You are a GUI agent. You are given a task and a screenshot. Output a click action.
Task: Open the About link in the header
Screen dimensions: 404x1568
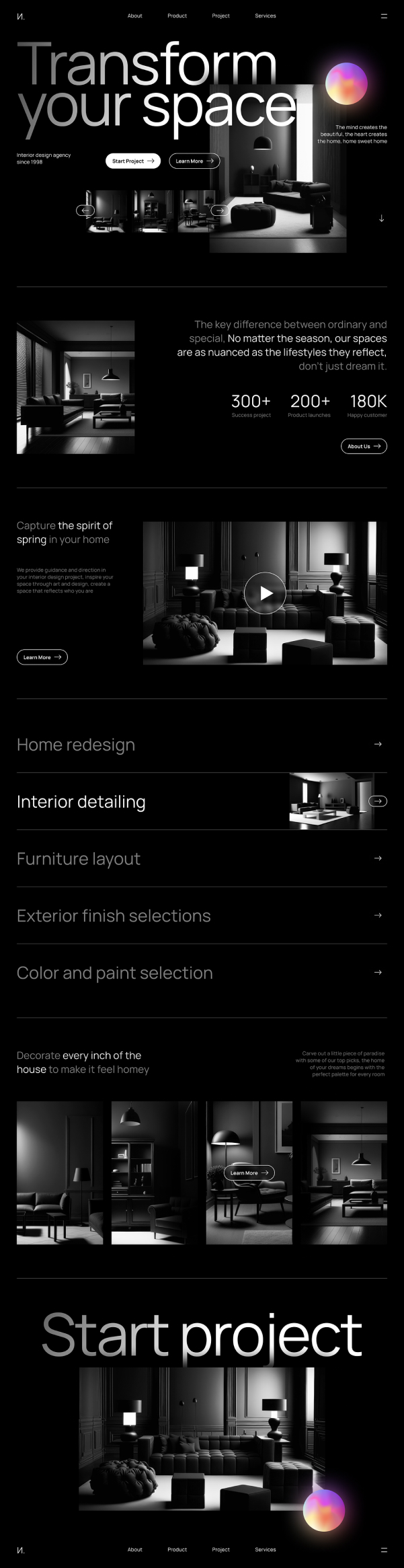pyautogui.click(x=135, y=16)
